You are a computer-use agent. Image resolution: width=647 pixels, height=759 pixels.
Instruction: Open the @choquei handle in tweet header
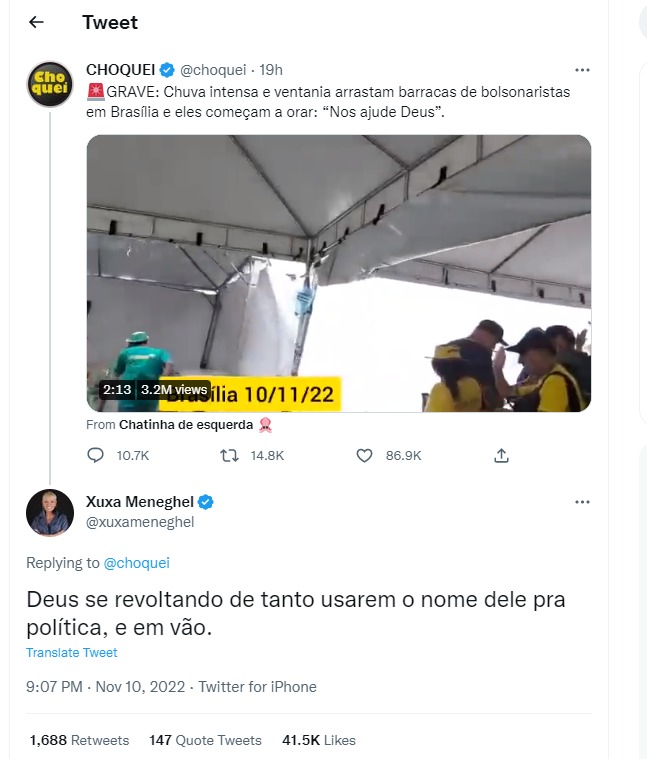click(215, 70)
